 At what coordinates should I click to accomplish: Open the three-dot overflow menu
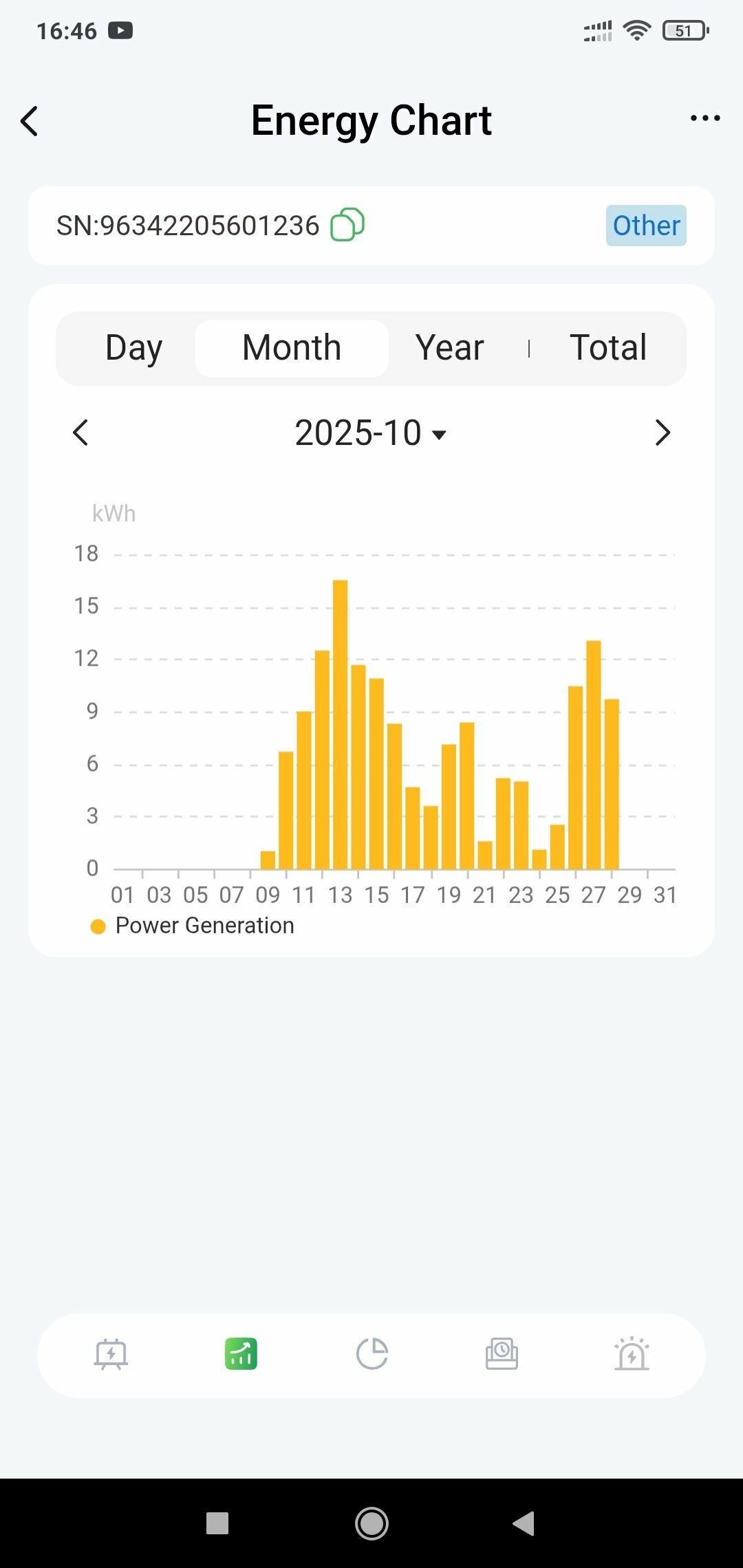[705, 119]
